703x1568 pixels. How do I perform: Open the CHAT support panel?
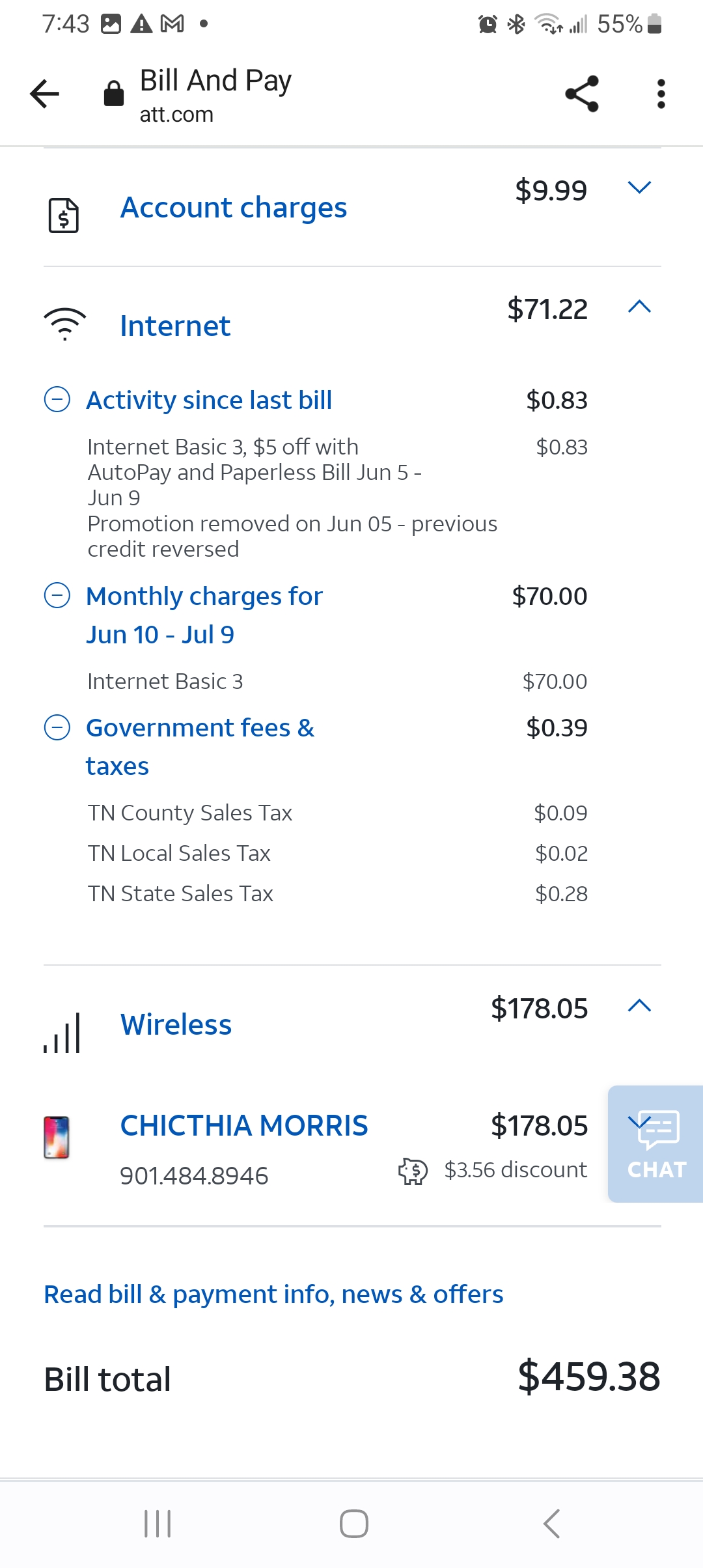[x=655, y=1143]
